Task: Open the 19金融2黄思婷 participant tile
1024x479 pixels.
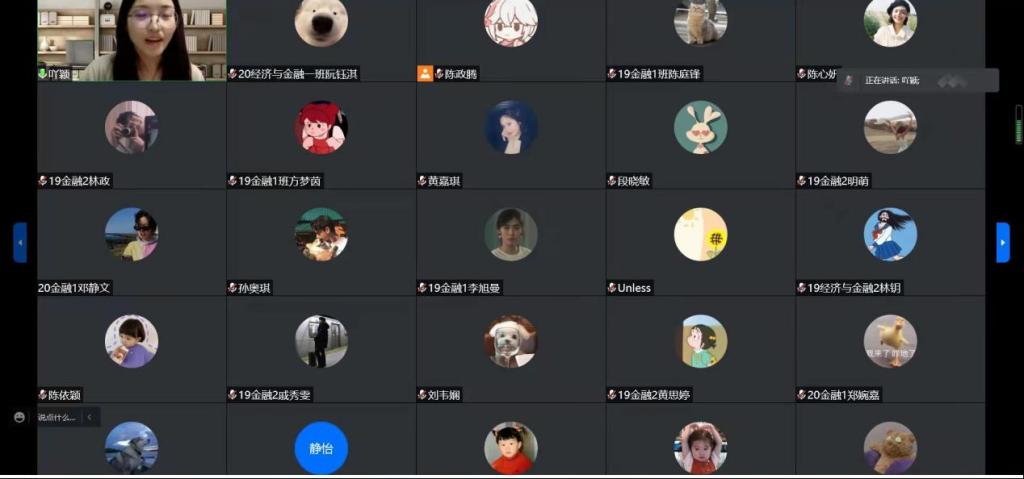Action: coord(700,349)
